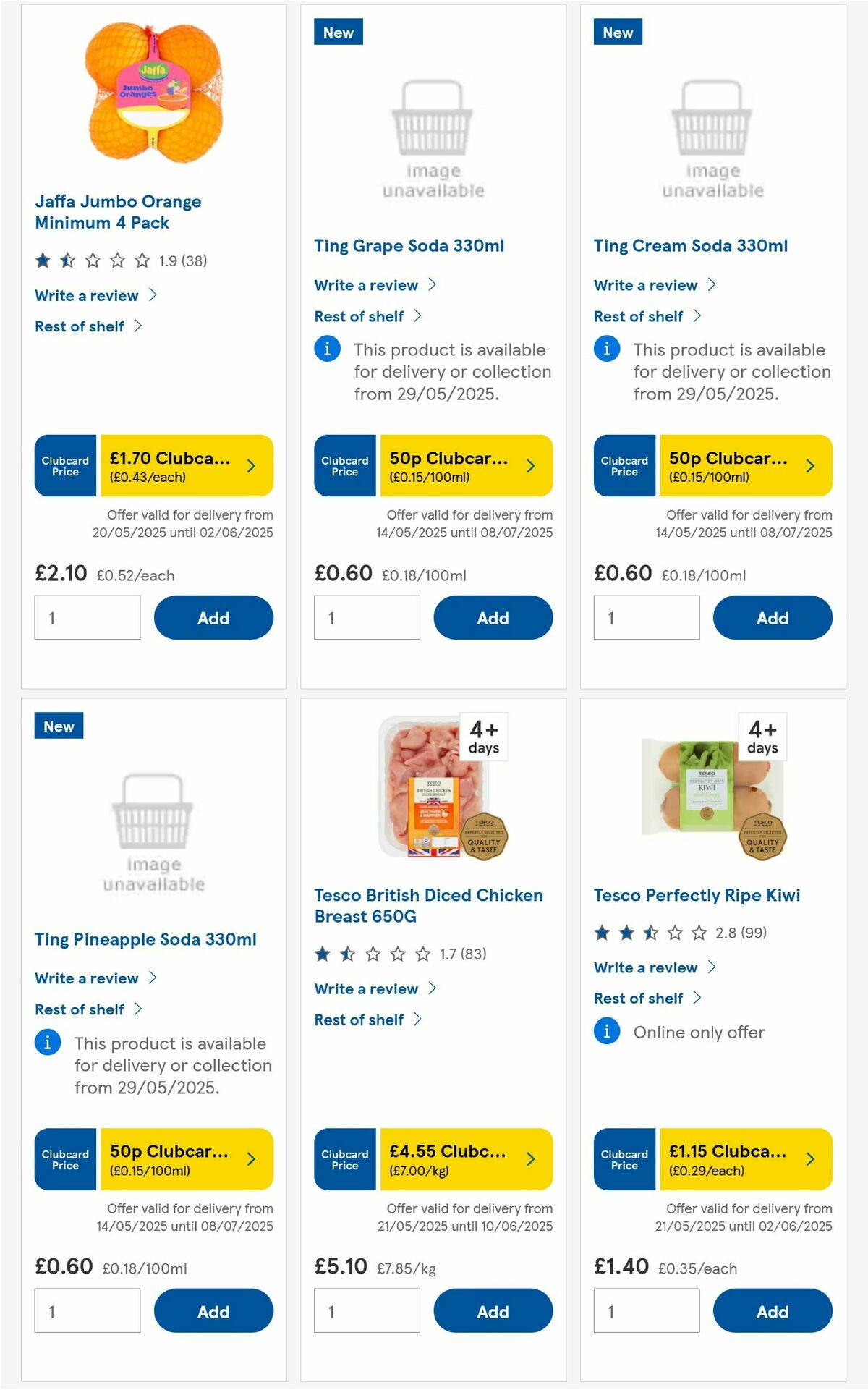
Task: Click the info icon for Ting Grape Soda availability
Action: tap(328, 349)
